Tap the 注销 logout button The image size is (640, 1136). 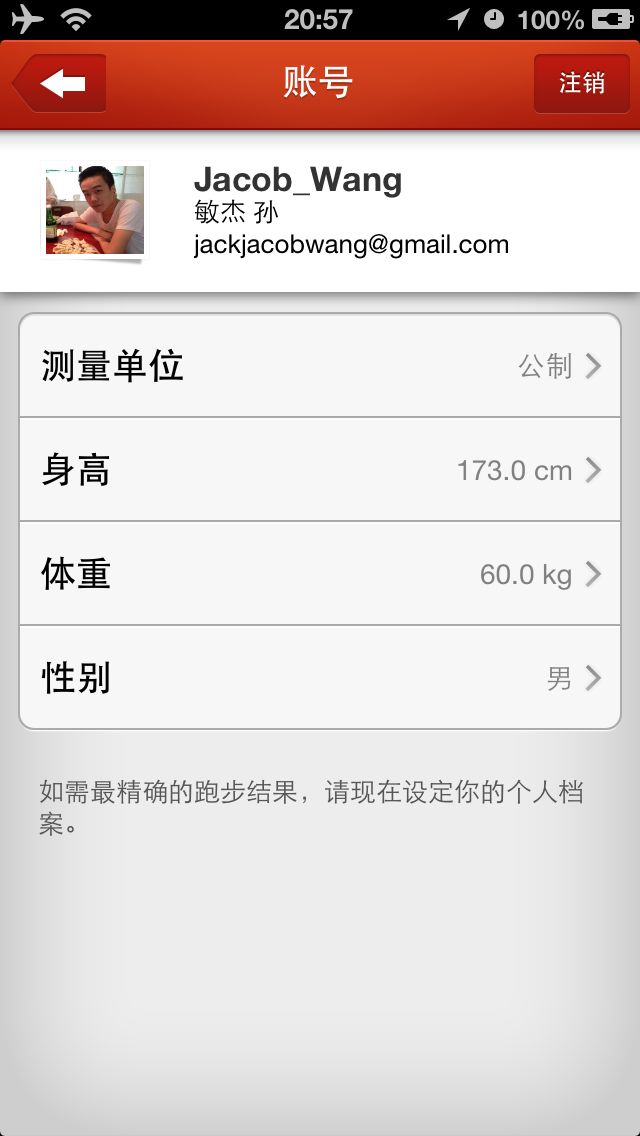point(581,83)
